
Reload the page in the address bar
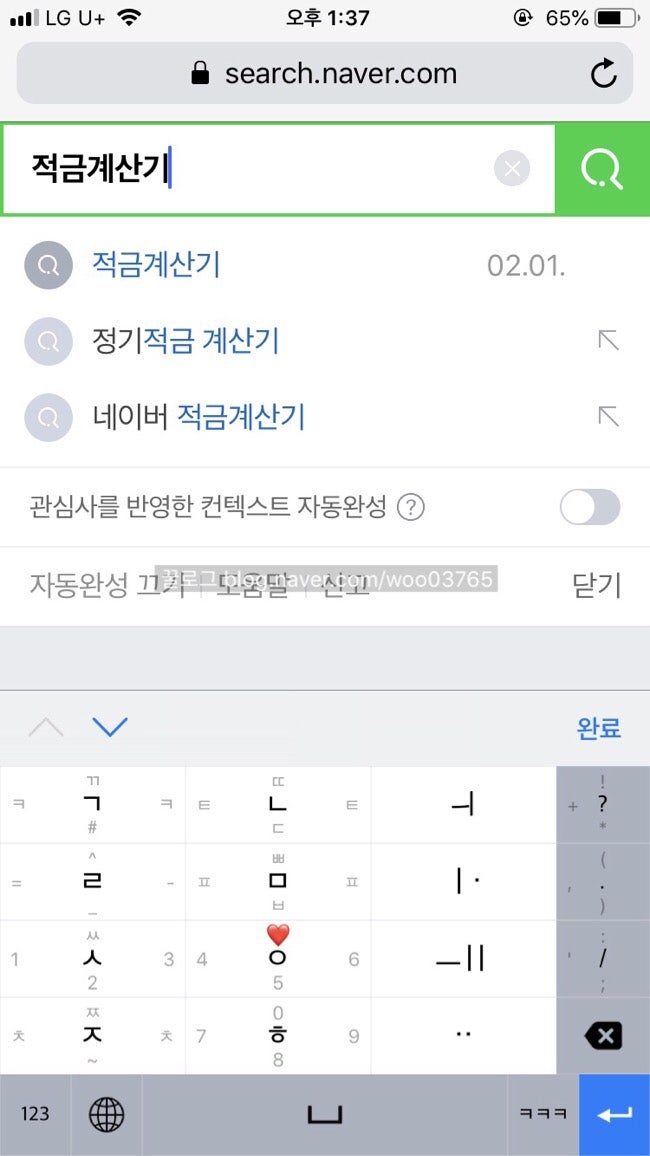tap(604, 73)
